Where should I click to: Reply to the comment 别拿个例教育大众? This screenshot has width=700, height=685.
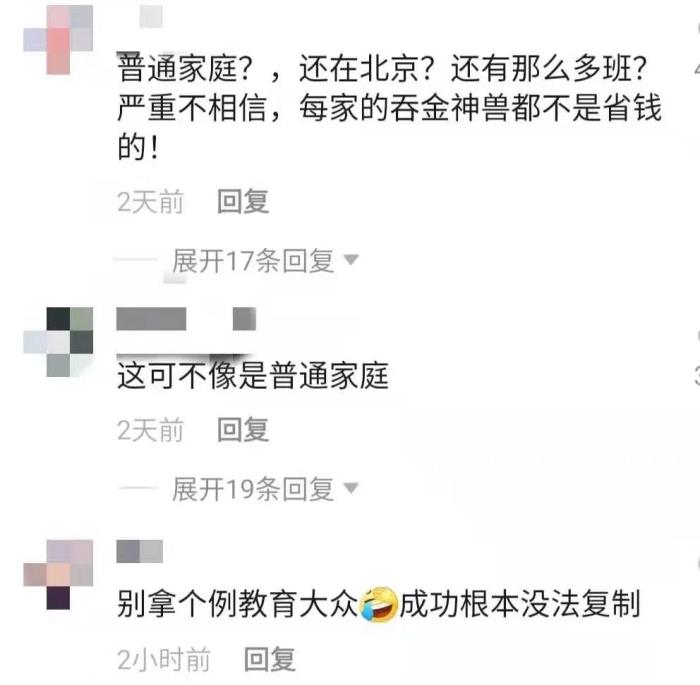coord(270,659)
